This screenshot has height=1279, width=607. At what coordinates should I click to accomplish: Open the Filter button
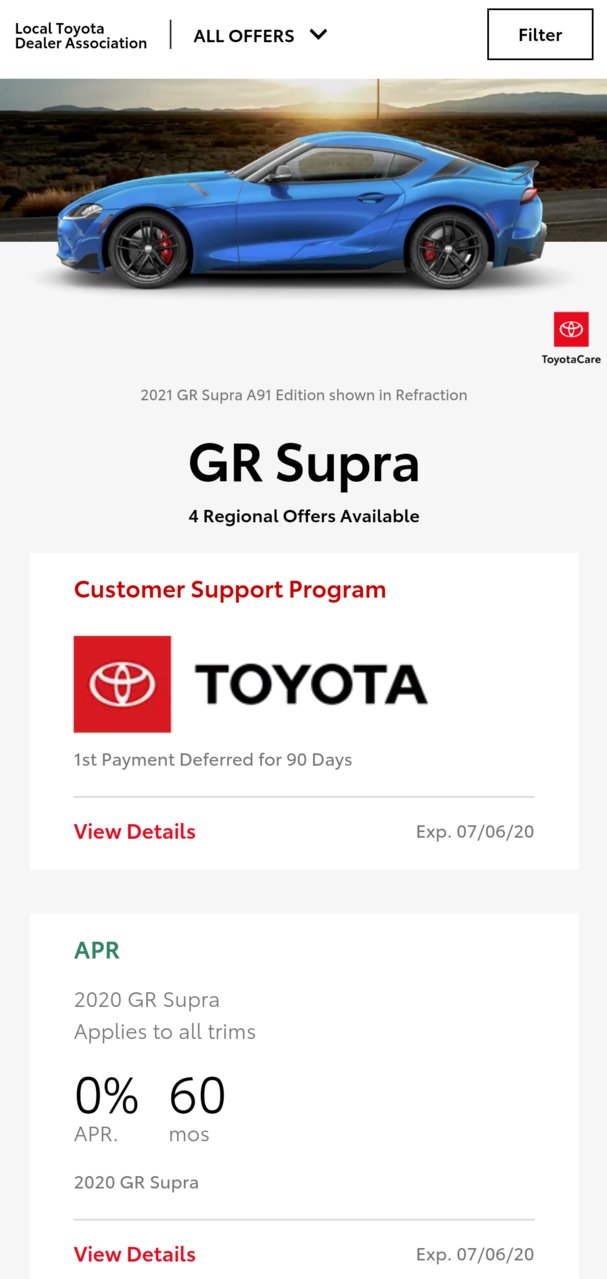point(540,35)
